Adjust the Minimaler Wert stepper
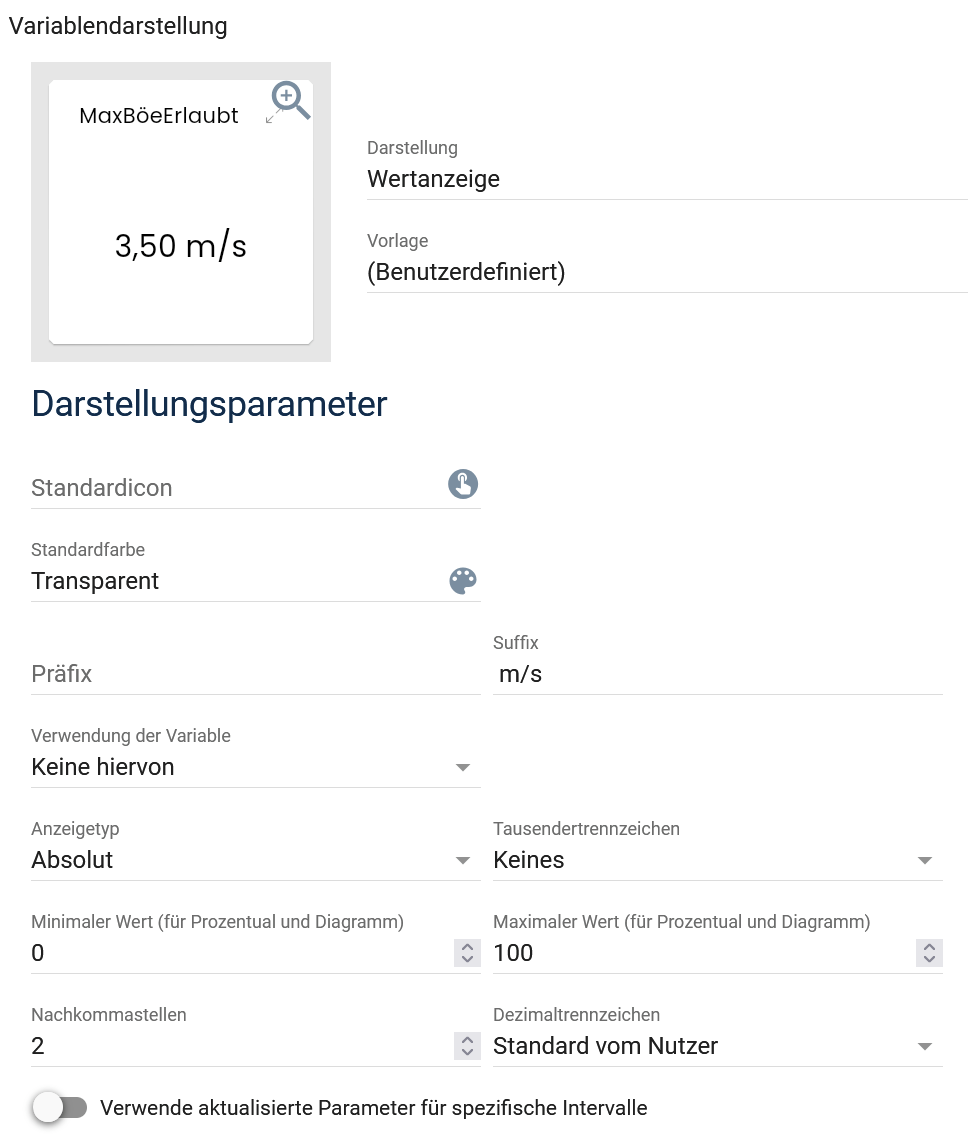 (x=467, y=953)
